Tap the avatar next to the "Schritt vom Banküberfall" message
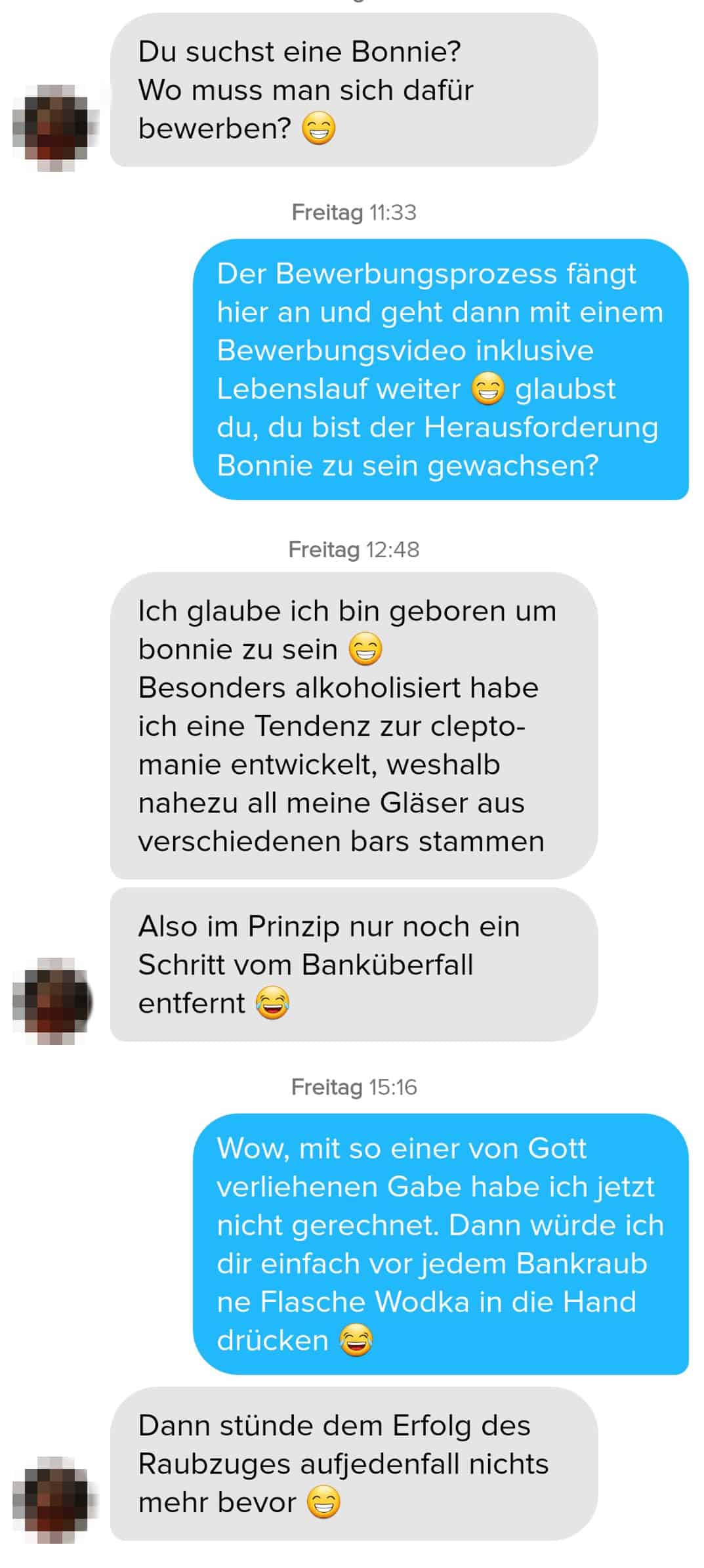This screenshot has width=704, height=1568. point(52,1002)
